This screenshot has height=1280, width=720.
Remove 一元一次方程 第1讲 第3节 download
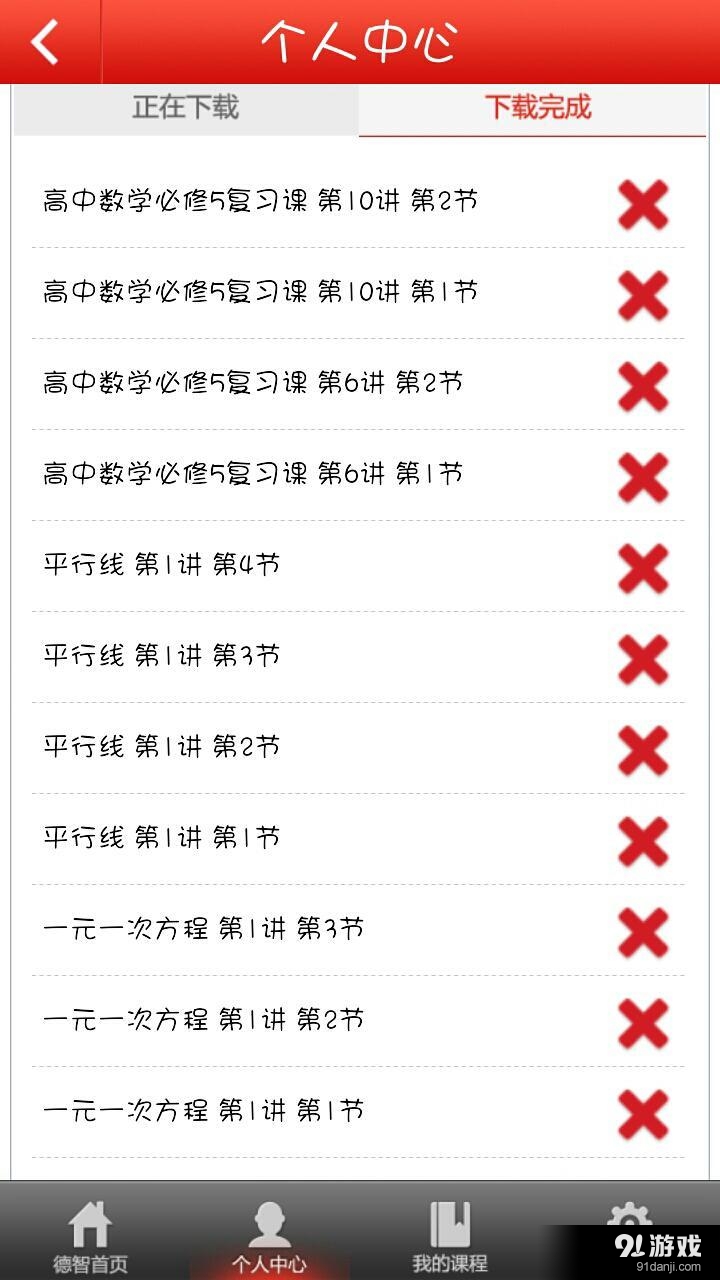tap(643, 929)
